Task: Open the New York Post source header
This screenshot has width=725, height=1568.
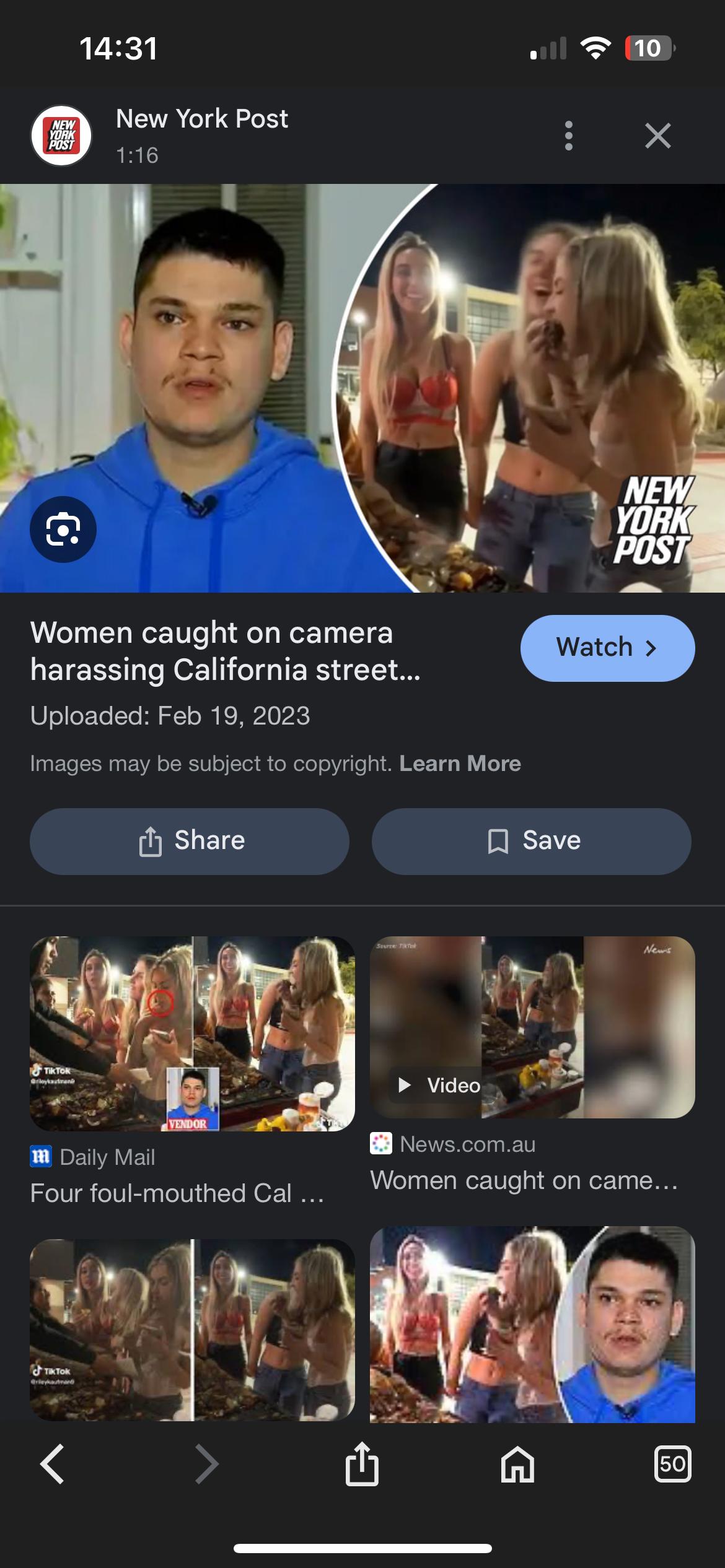Action: [201, 135]
